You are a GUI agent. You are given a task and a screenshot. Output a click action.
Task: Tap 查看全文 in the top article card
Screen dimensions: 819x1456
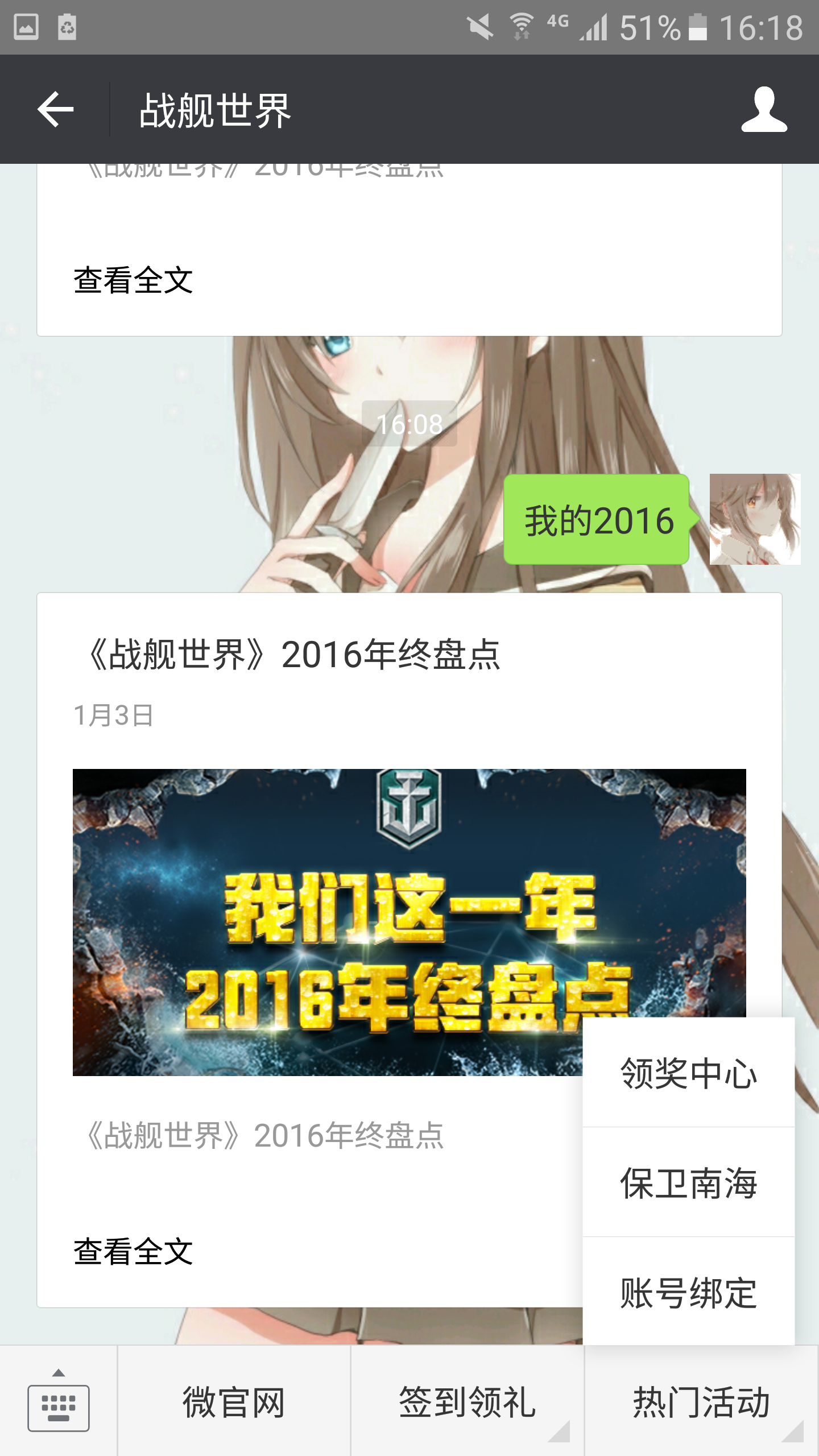point(134,280)
